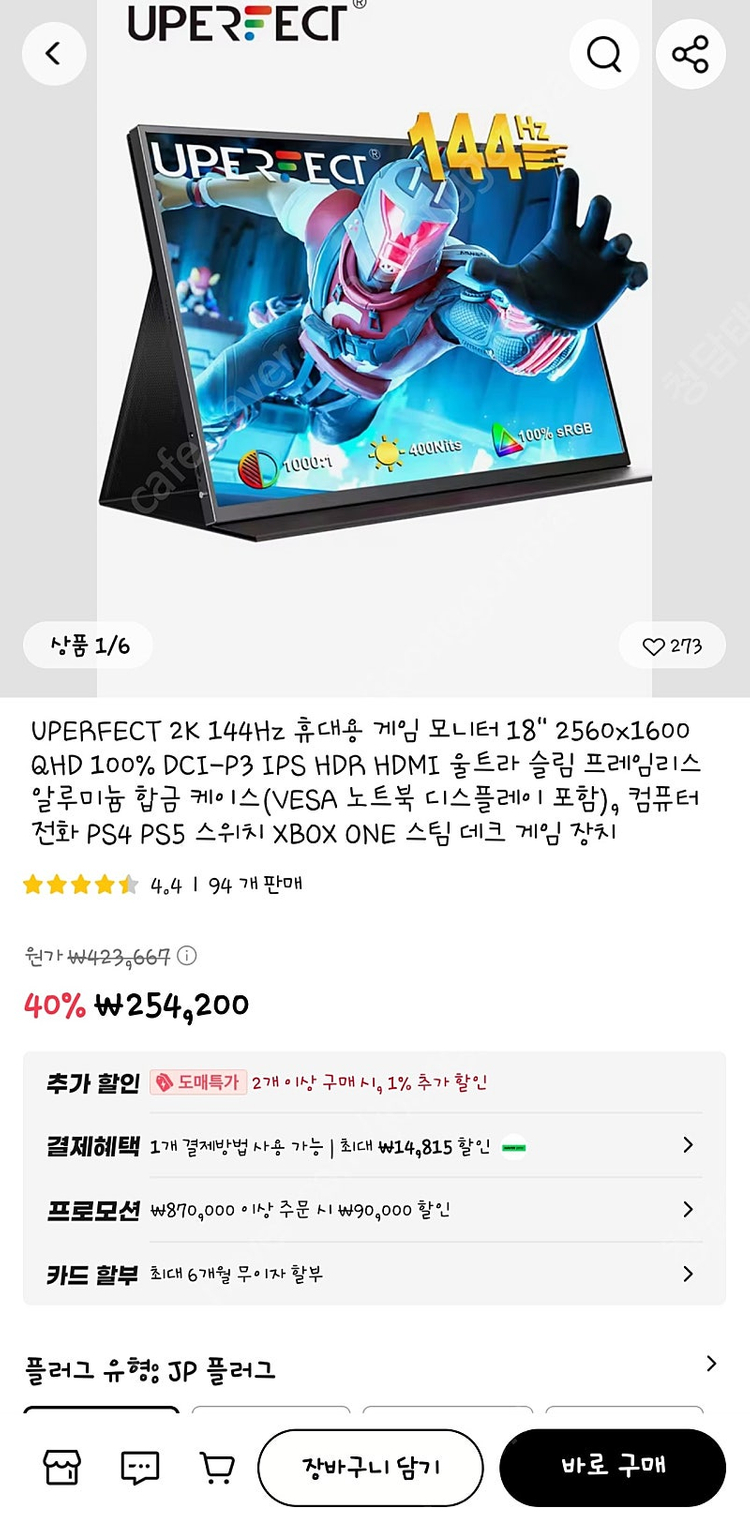The width and height of the screenshot is (750, 1527).
Task: Share this product via the share icon
Action: [x=690, y=53]
